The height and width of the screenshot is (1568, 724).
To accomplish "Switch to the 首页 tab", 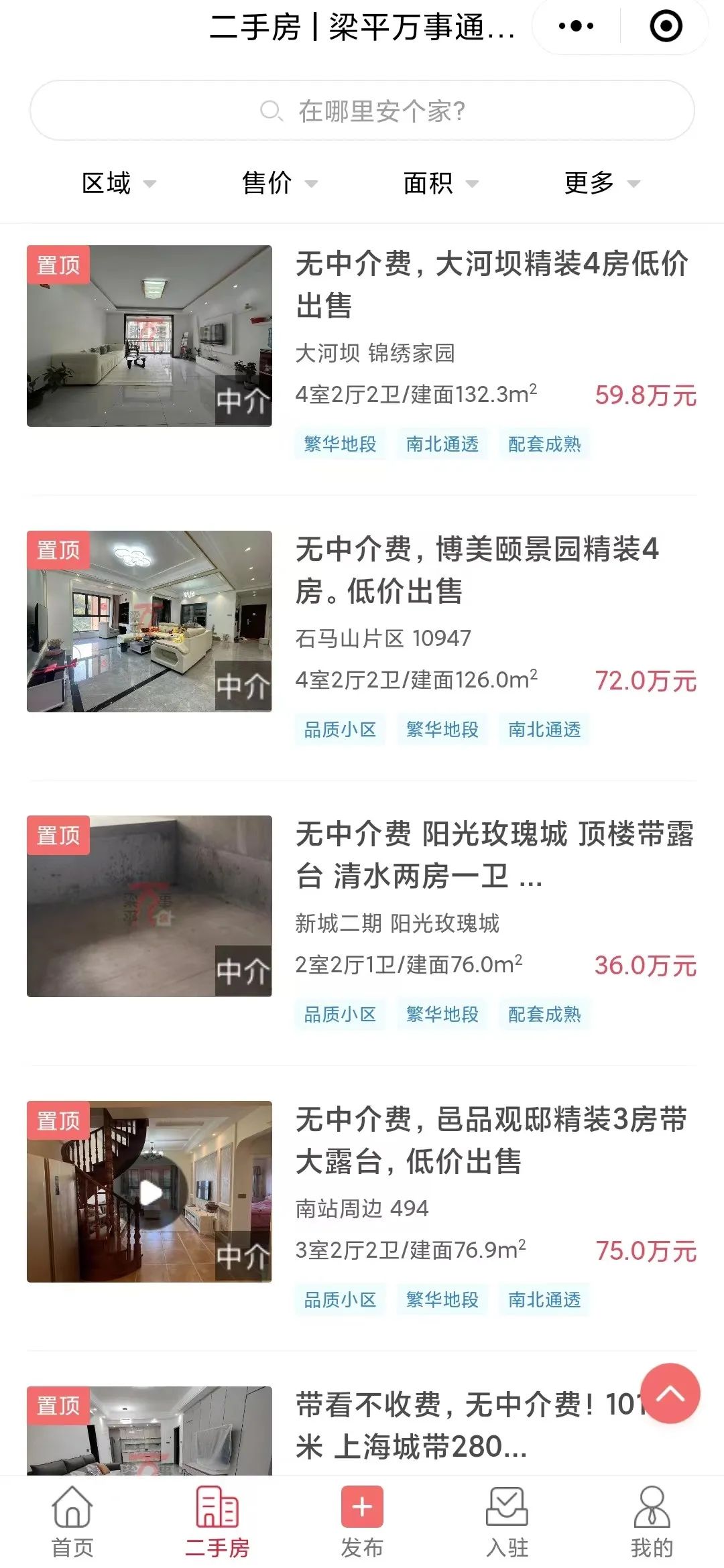I will coord(72,1522).
